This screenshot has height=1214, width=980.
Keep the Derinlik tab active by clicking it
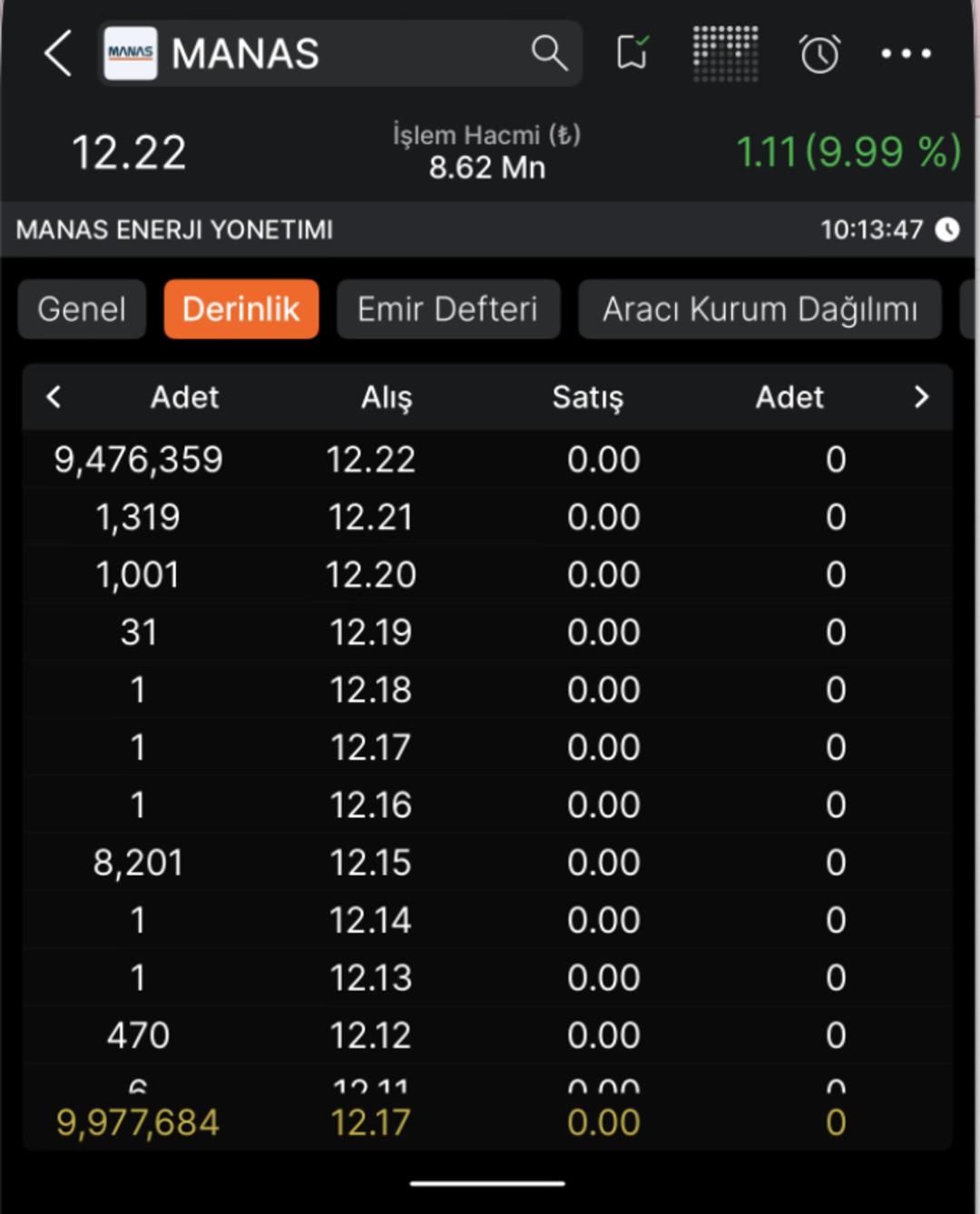pos(240,308)
